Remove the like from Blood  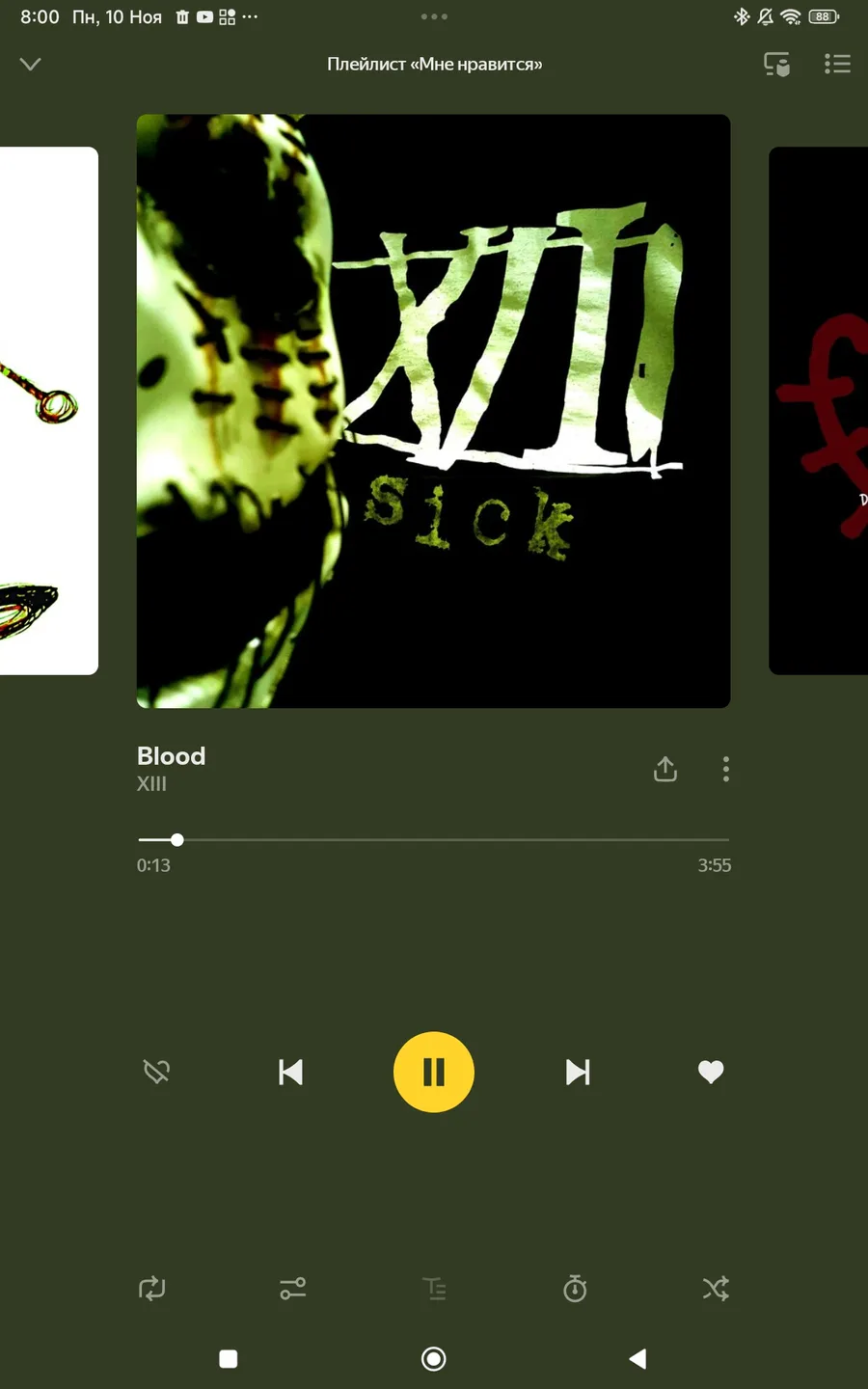click(x=711, y=1072)
